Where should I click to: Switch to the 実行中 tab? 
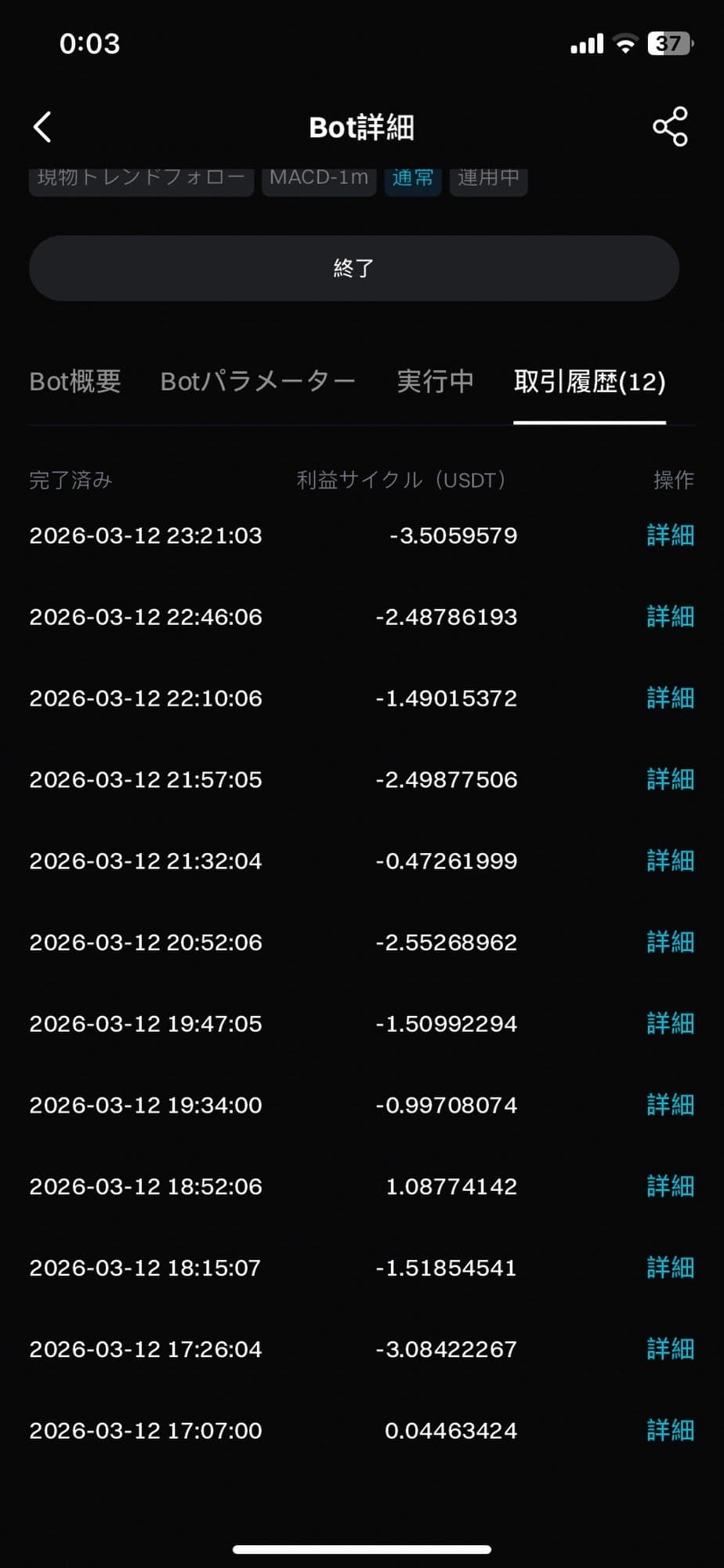coord(435,382)
